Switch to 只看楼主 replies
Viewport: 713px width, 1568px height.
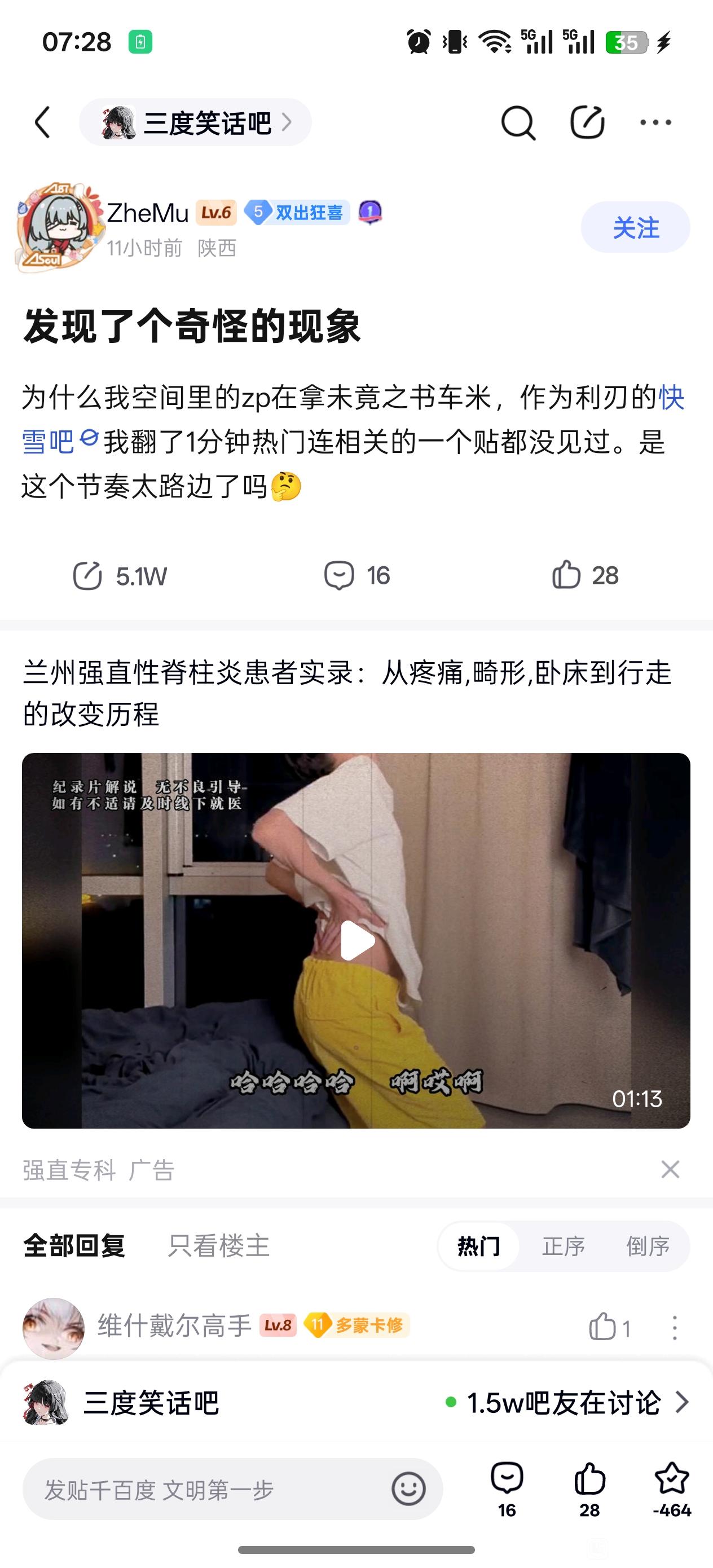[x=218, y=1246]
